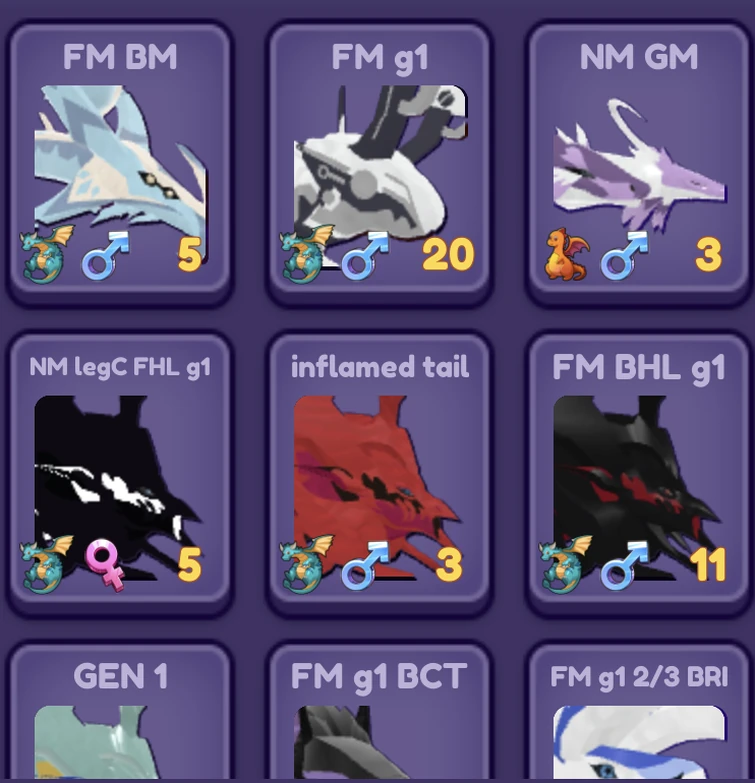
Task: Click the male symbol on FM g1 card
Action: pyautogui.click(x=365, y=255)
